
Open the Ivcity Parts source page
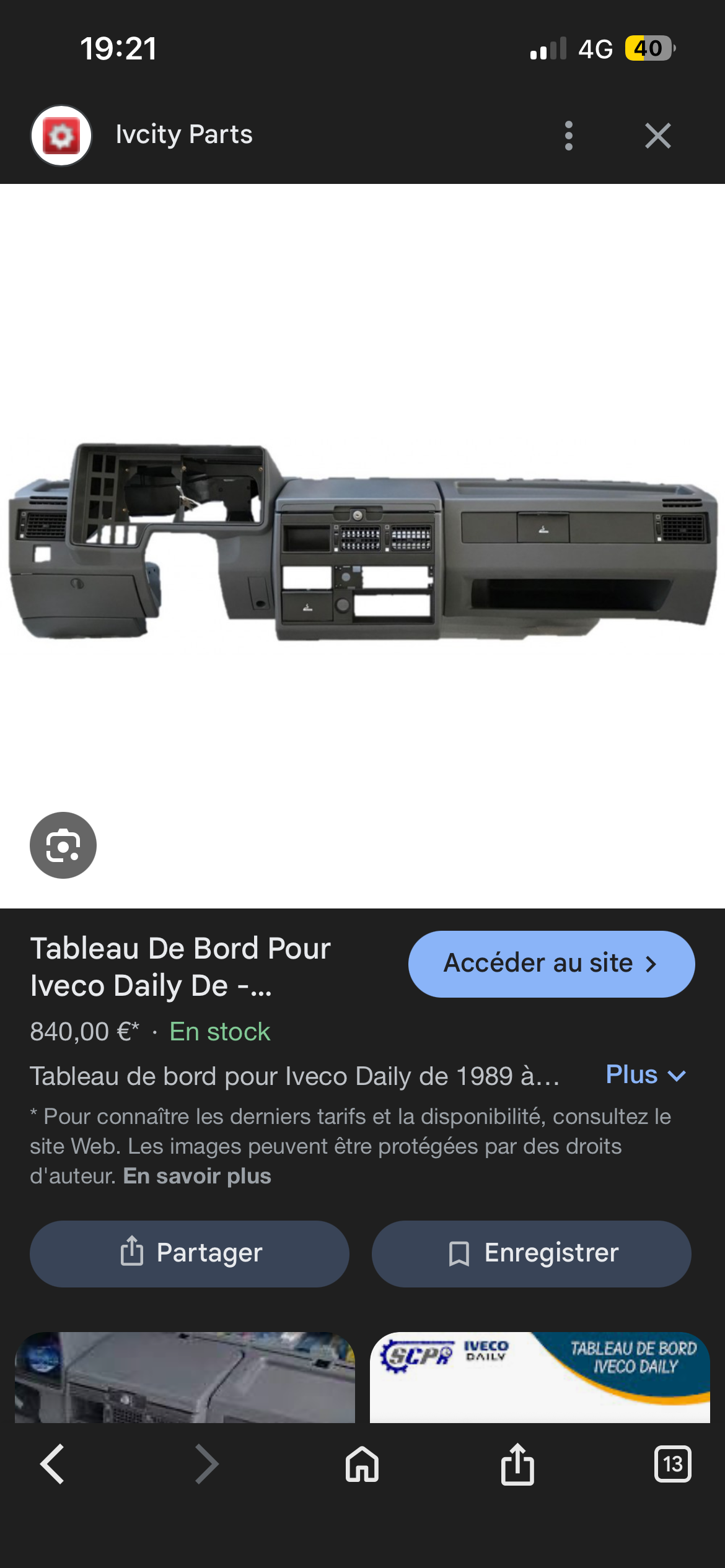(184, 134)
